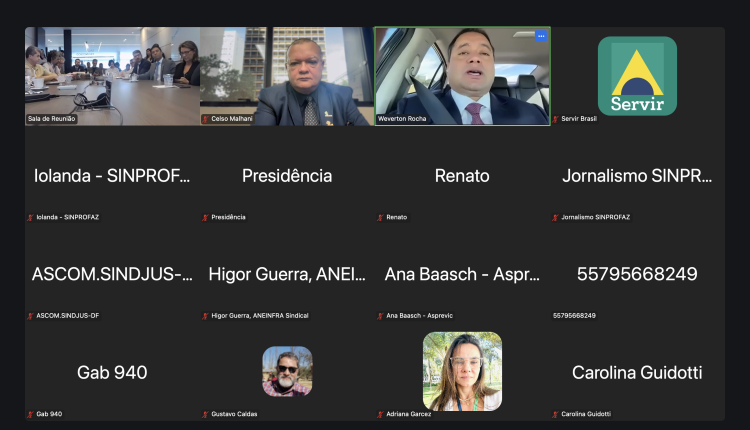Open more options on Weverton Rocha's tile
Screen dimensions: 750x430
coord(541,36)
